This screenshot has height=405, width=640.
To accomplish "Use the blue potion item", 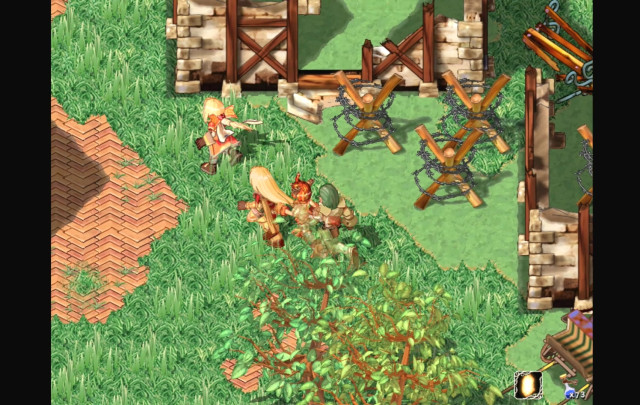I will click(x=568, y=391).
